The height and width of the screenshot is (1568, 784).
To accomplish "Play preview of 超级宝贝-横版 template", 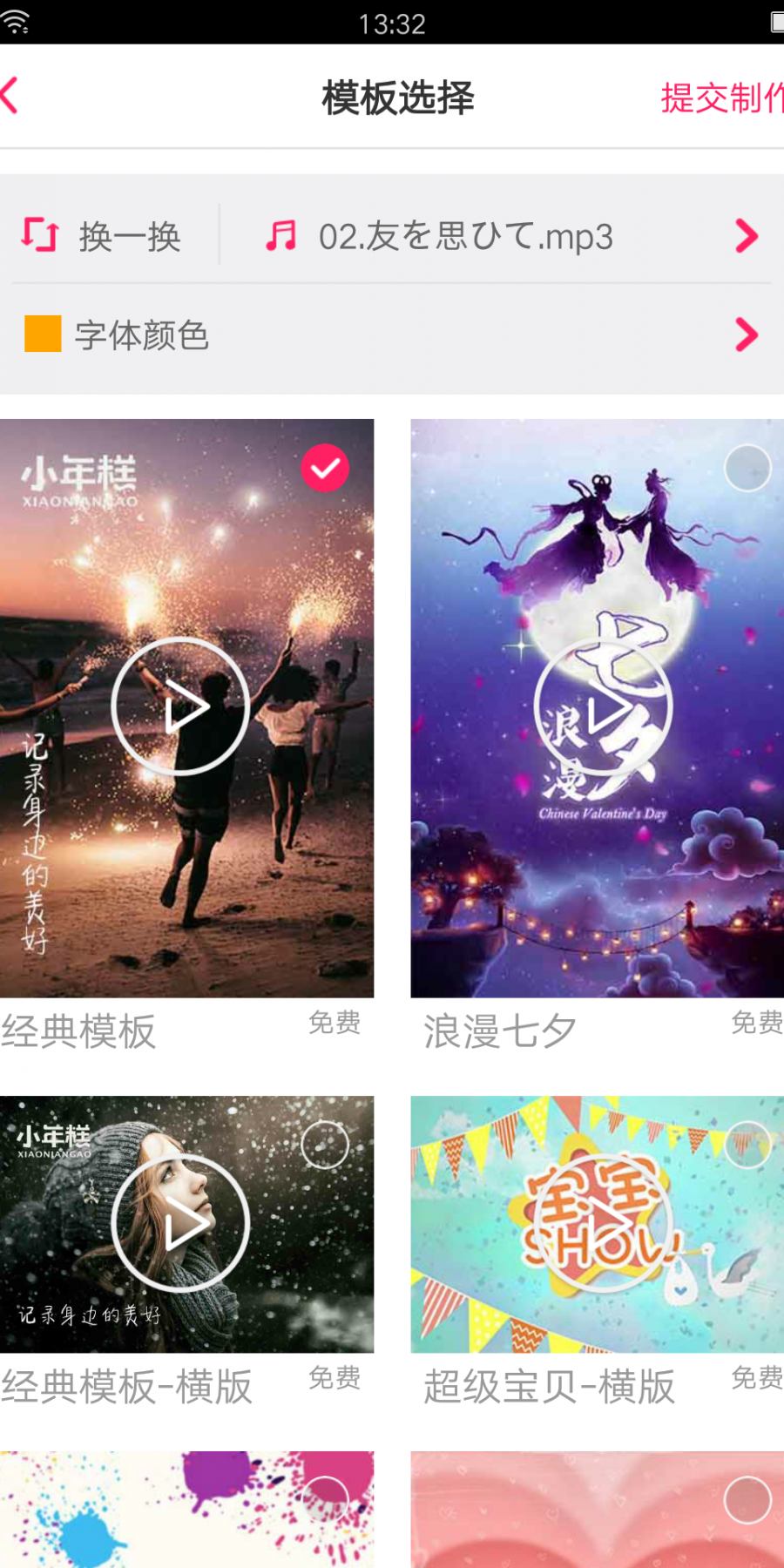I will tap(603, 1222).
